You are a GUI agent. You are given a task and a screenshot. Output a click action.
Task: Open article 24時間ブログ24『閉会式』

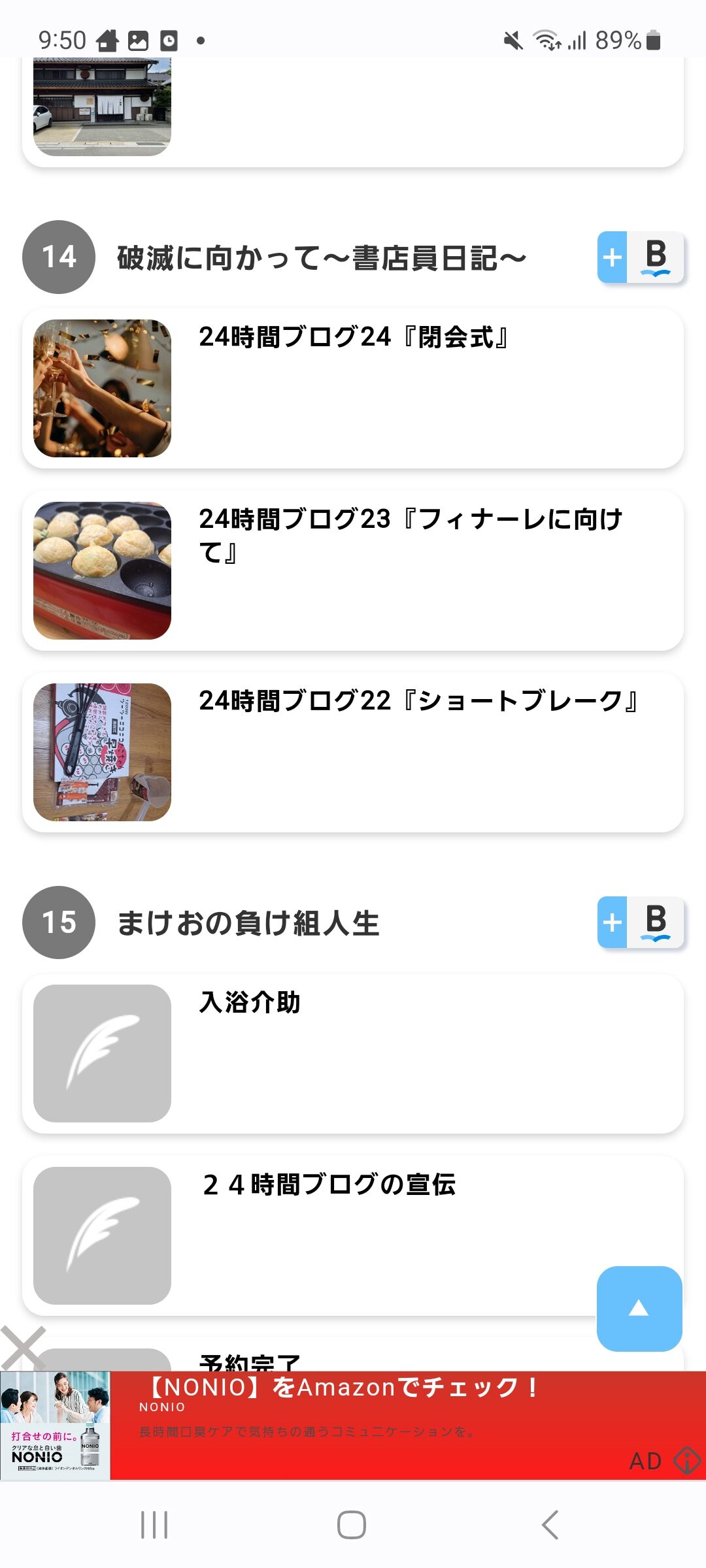[x=353, y=388]
